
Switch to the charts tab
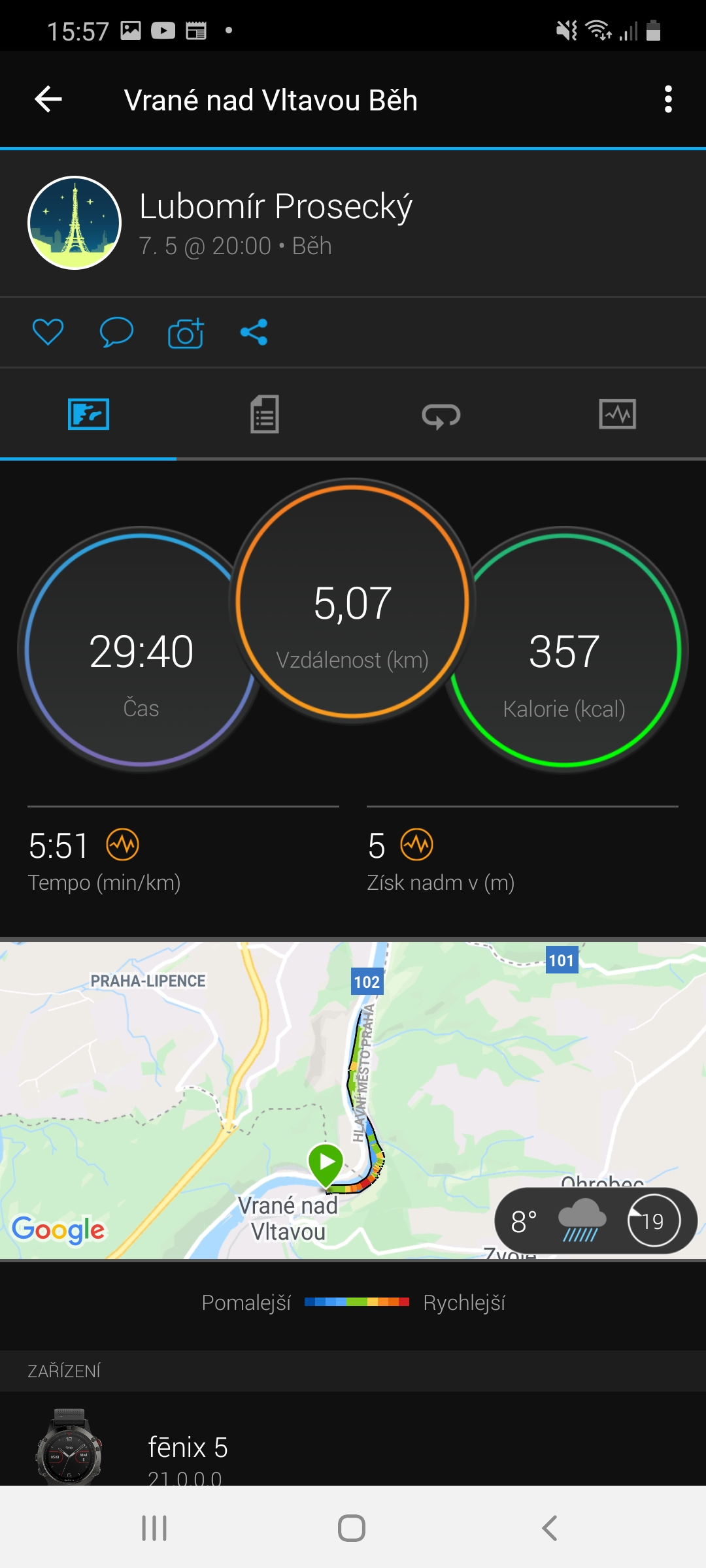tap(618, 414)
